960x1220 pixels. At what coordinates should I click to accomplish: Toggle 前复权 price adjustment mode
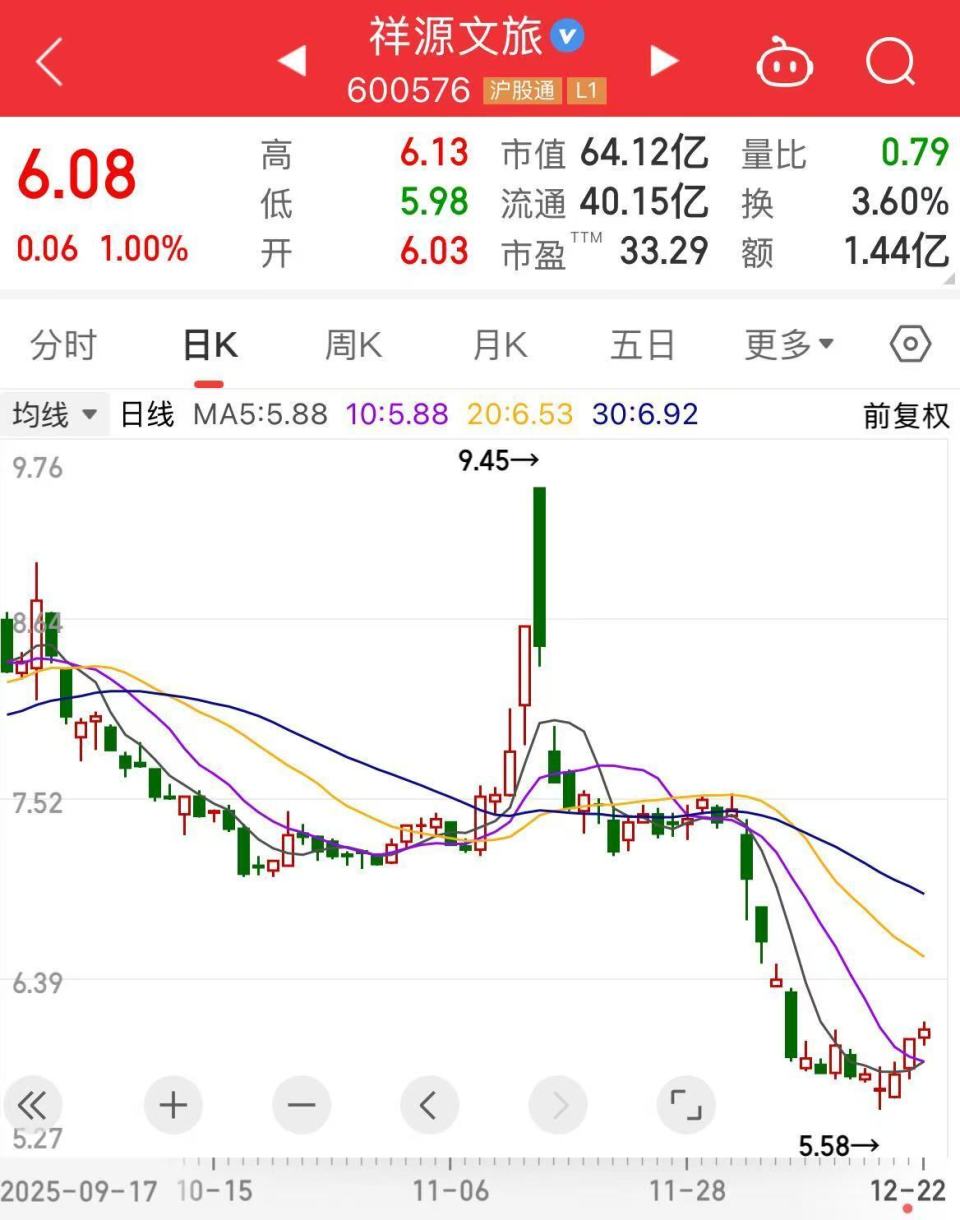pyautogui.click(x=905, y=415)
